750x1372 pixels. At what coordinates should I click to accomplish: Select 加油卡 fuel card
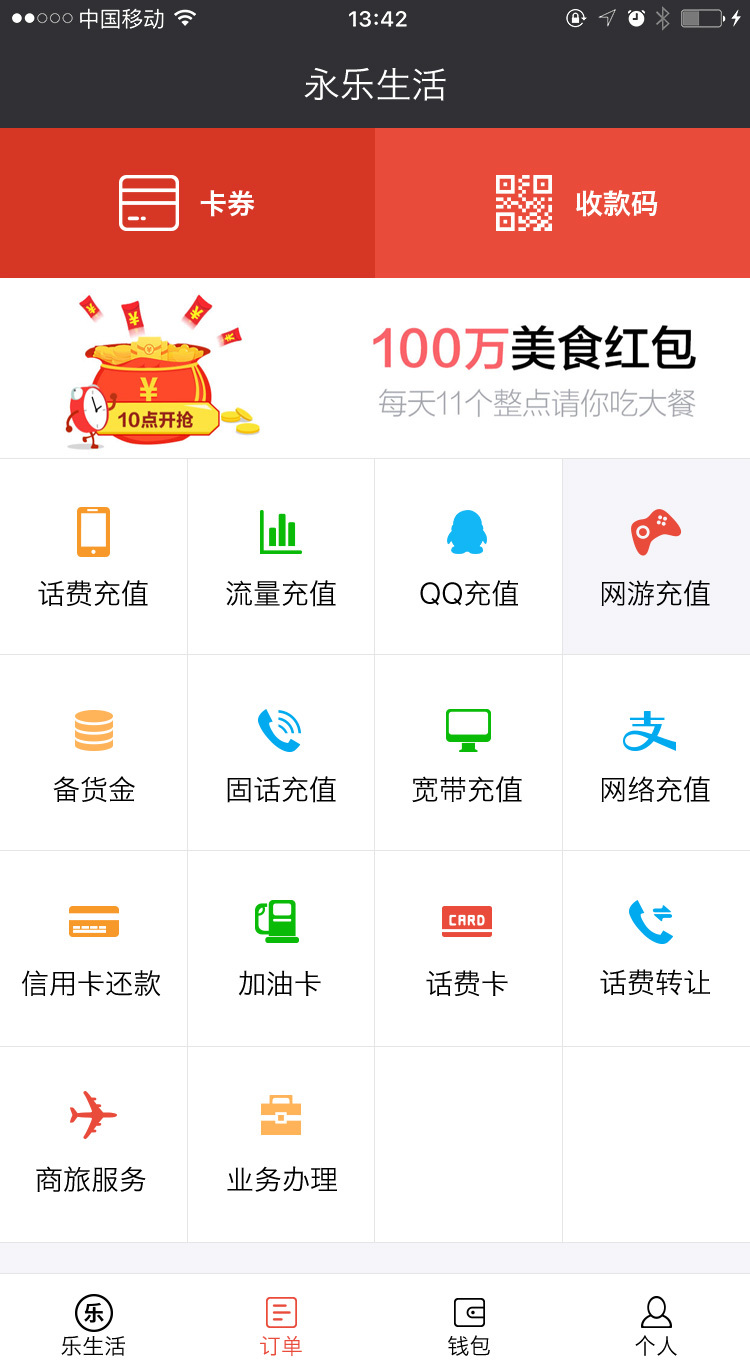(281, 949)
